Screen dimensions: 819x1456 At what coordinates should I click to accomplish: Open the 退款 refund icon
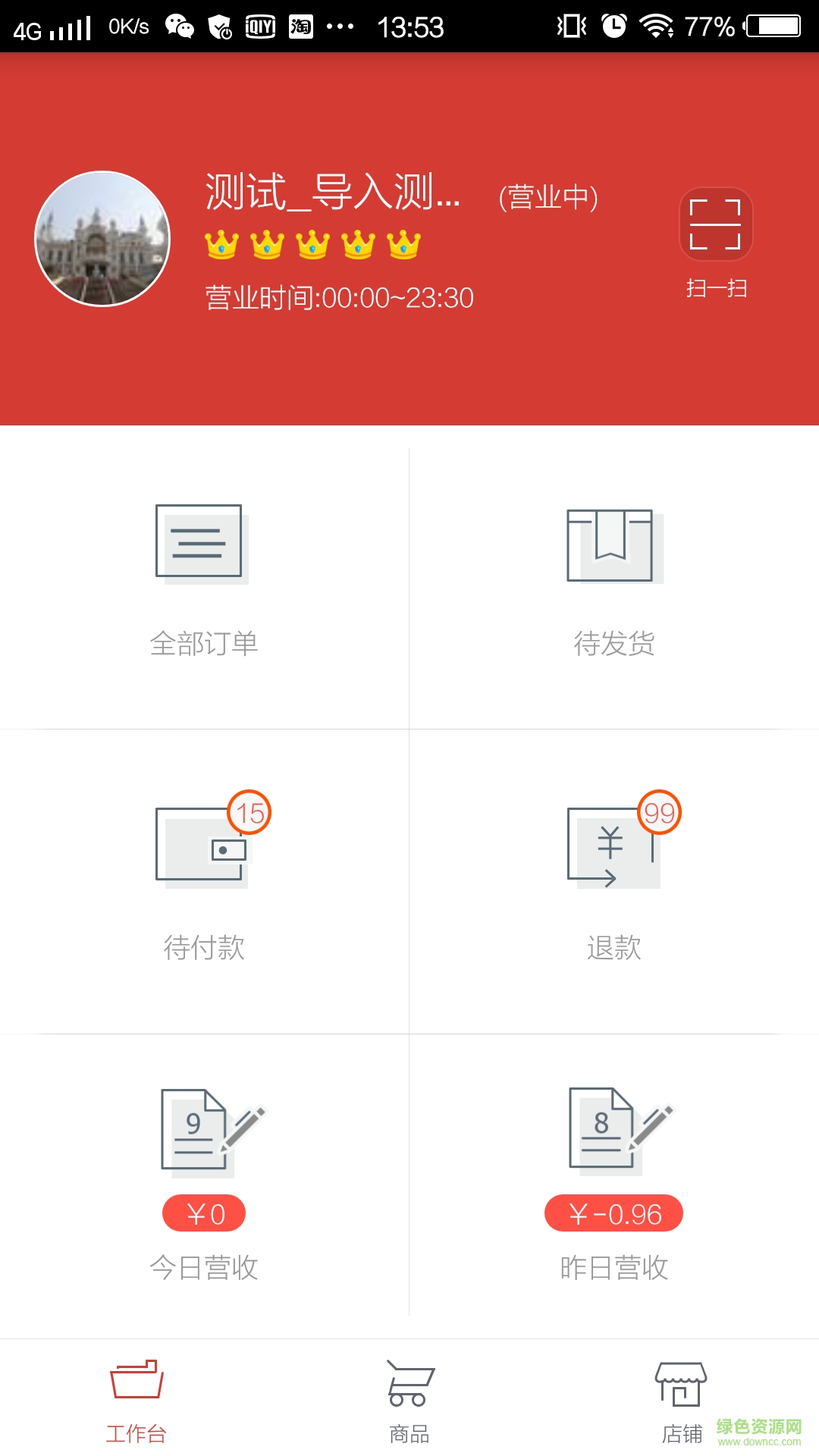point(613,848)
